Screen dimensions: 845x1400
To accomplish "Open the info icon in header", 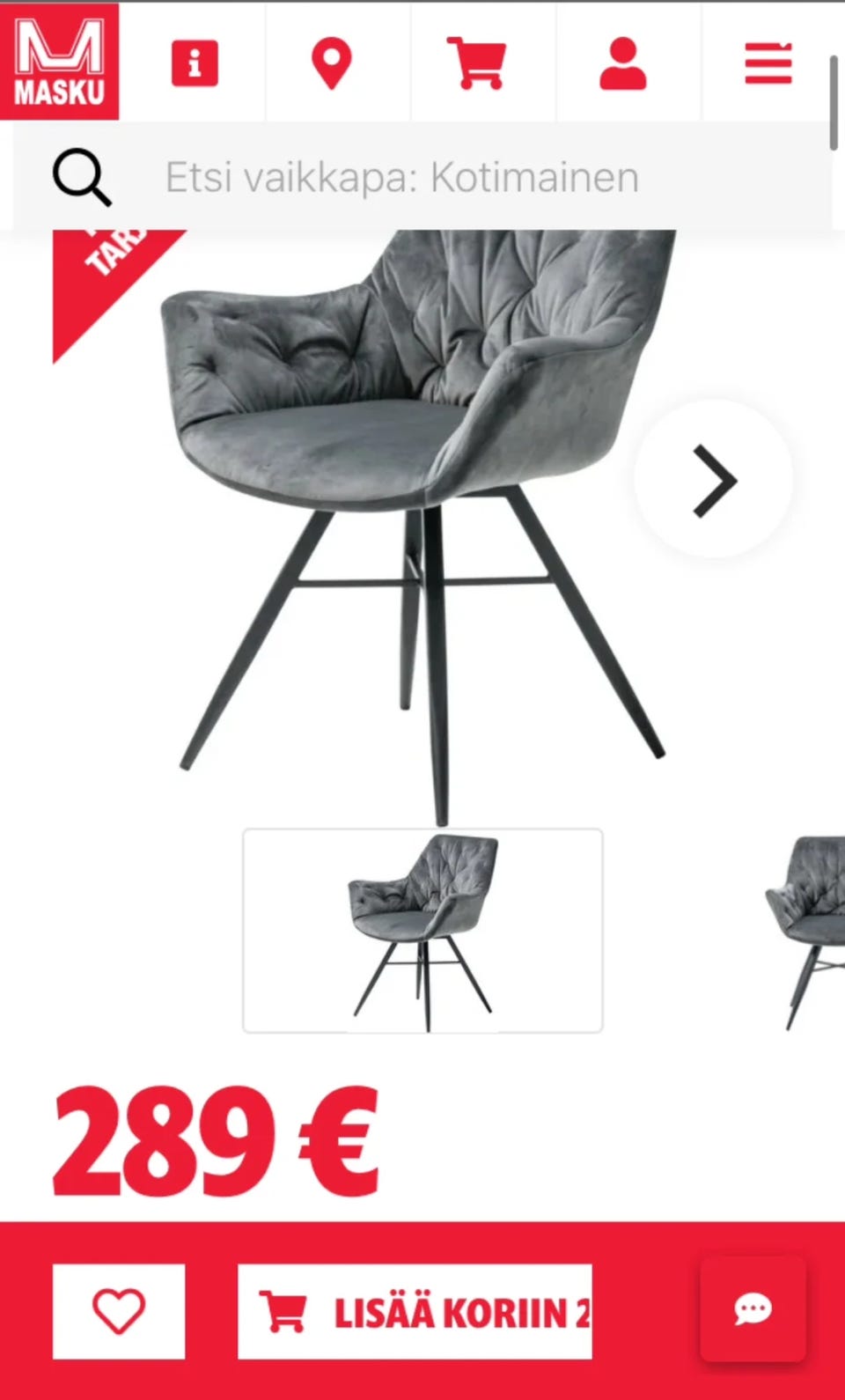I will coord(195,63).
